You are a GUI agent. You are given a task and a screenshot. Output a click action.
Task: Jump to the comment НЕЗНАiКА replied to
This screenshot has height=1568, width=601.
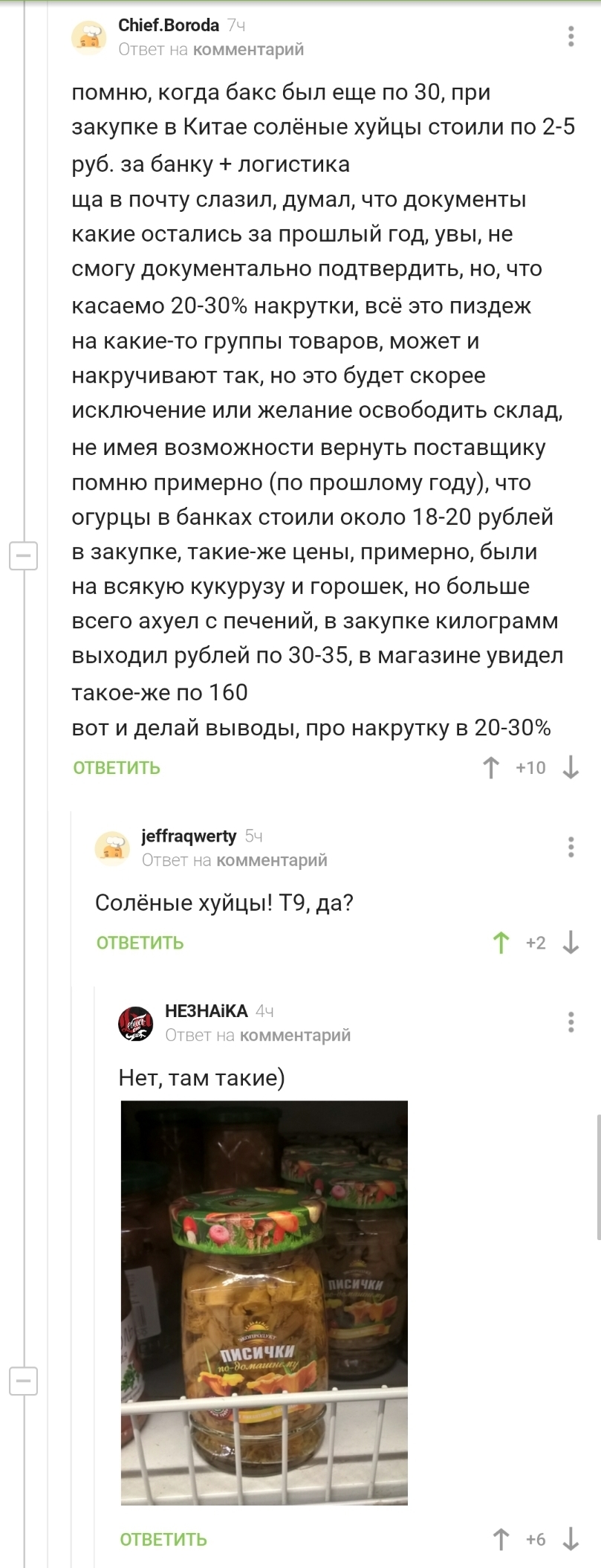[x=295, y=1036]
